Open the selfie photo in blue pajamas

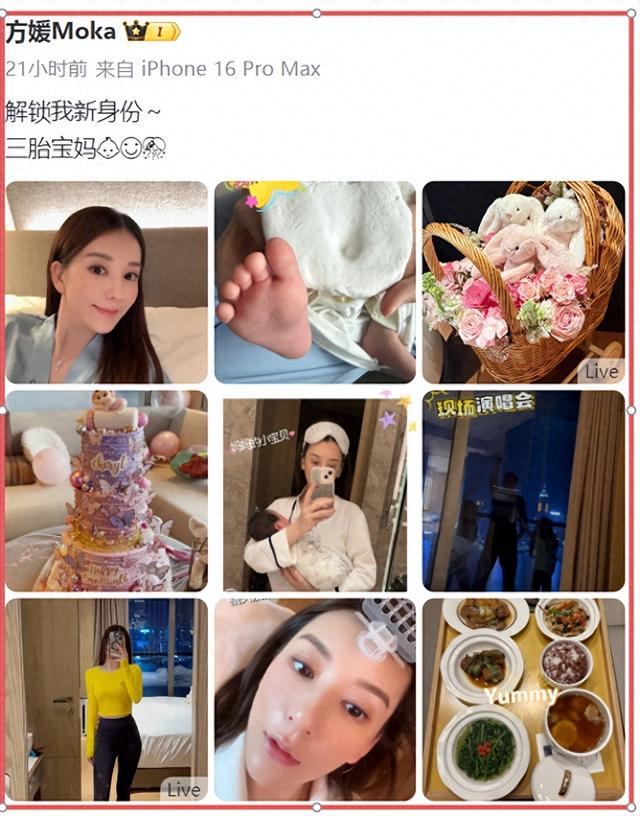pos(106,282)
